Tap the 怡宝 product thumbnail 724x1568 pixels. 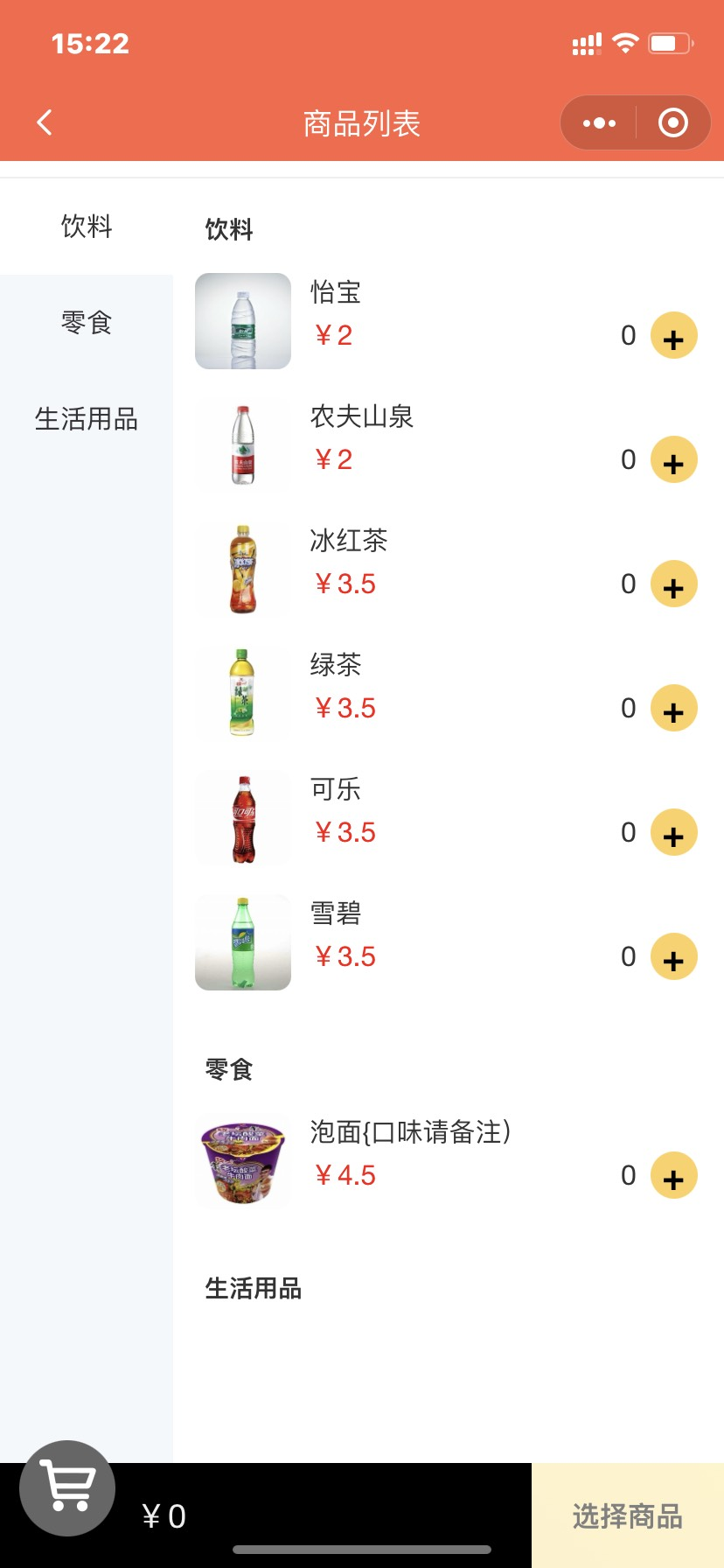click(242, 321)
